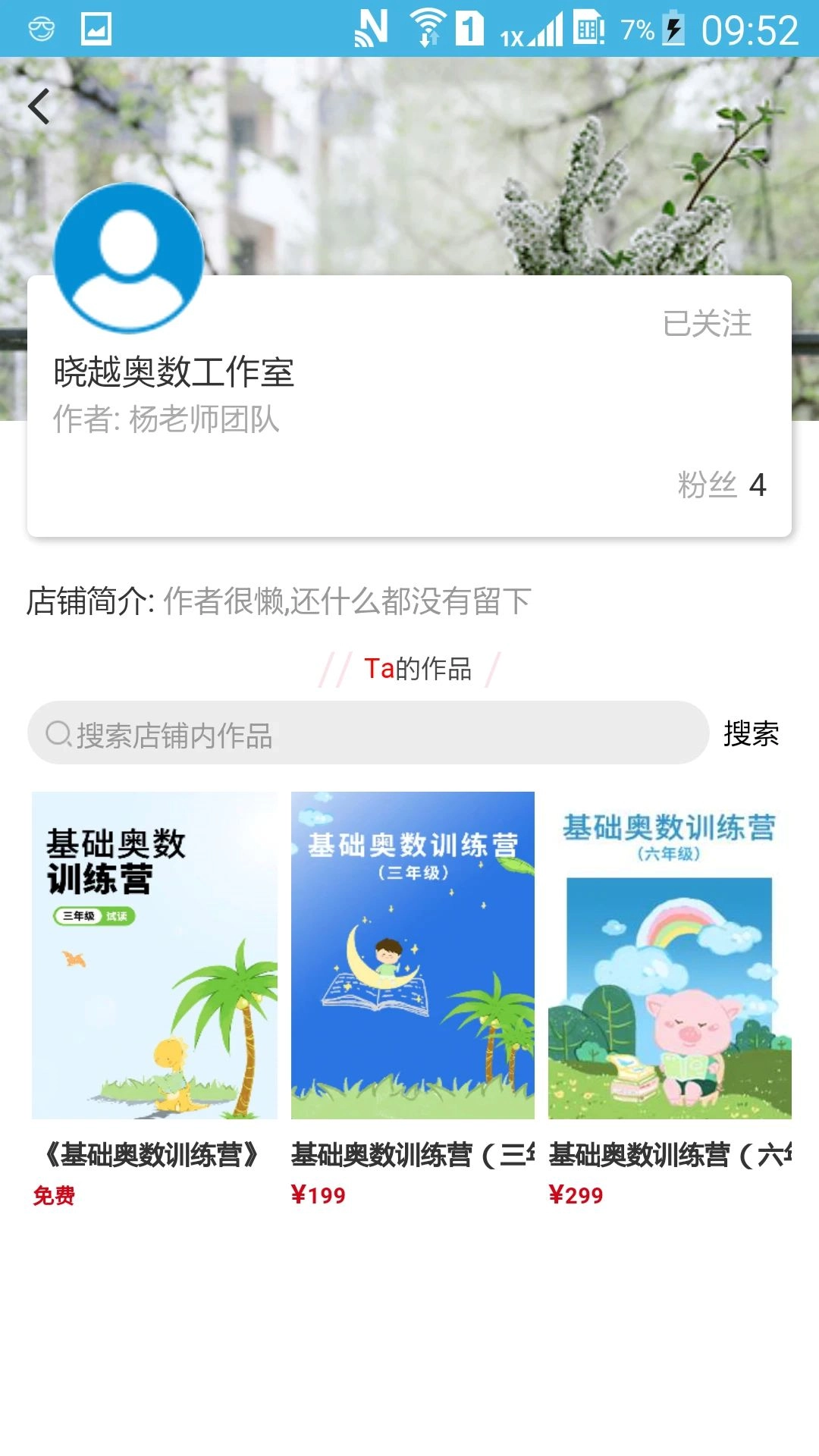Toggle the 已关注 follow status
The image size is (819, 1456).
tap(707, 325)
